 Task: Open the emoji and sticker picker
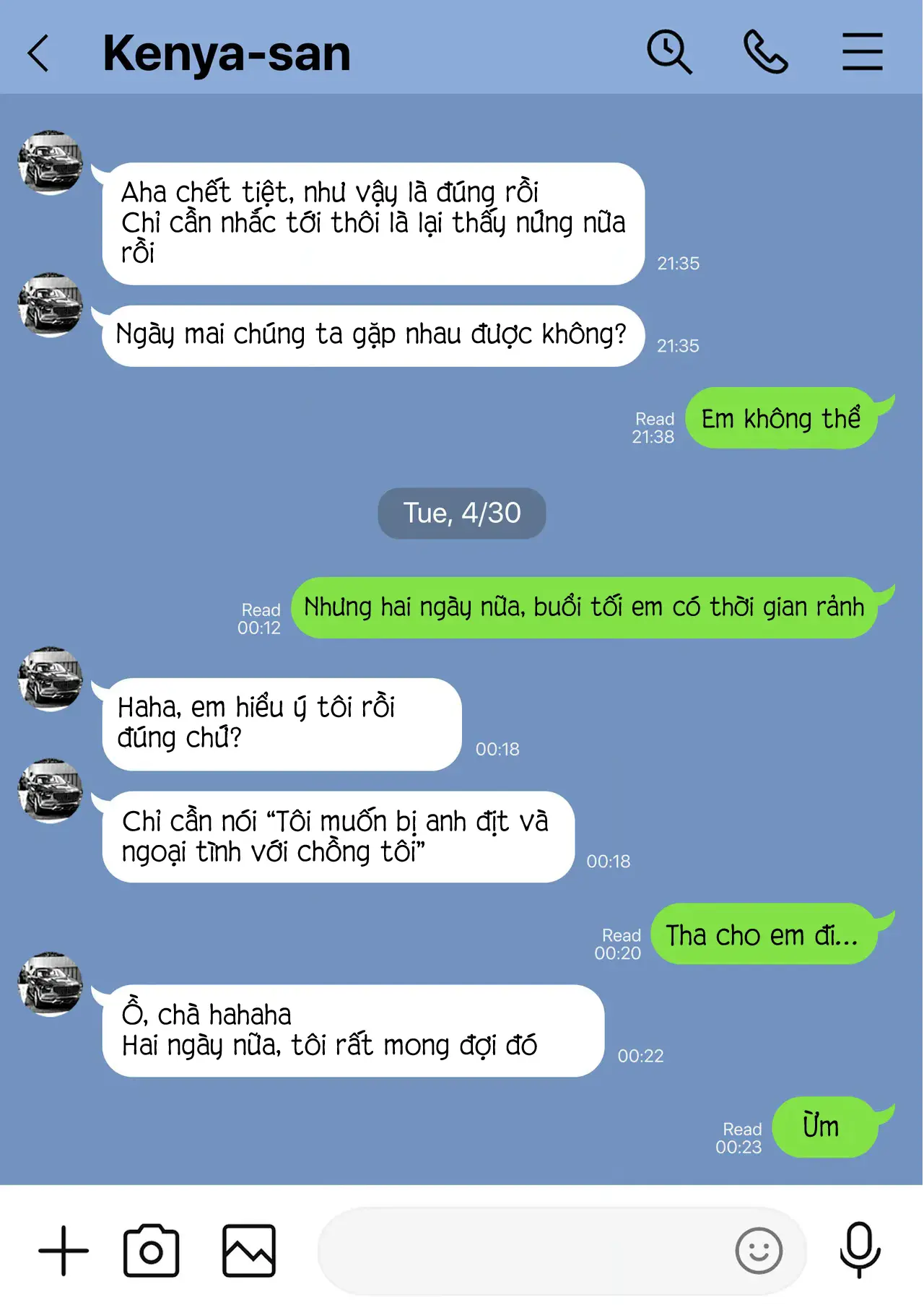click(x=759, y=1250)
